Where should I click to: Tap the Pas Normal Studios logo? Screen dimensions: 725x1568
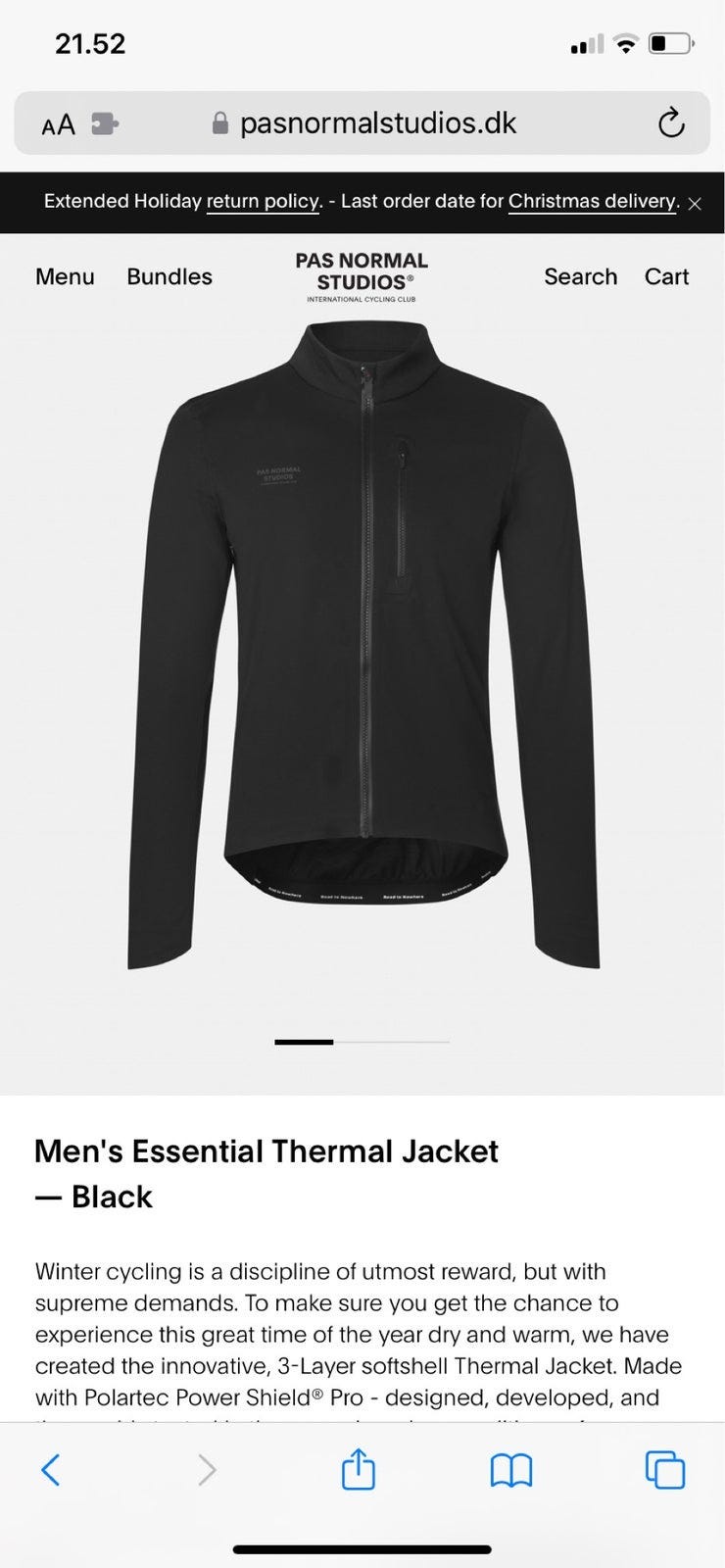362,276
